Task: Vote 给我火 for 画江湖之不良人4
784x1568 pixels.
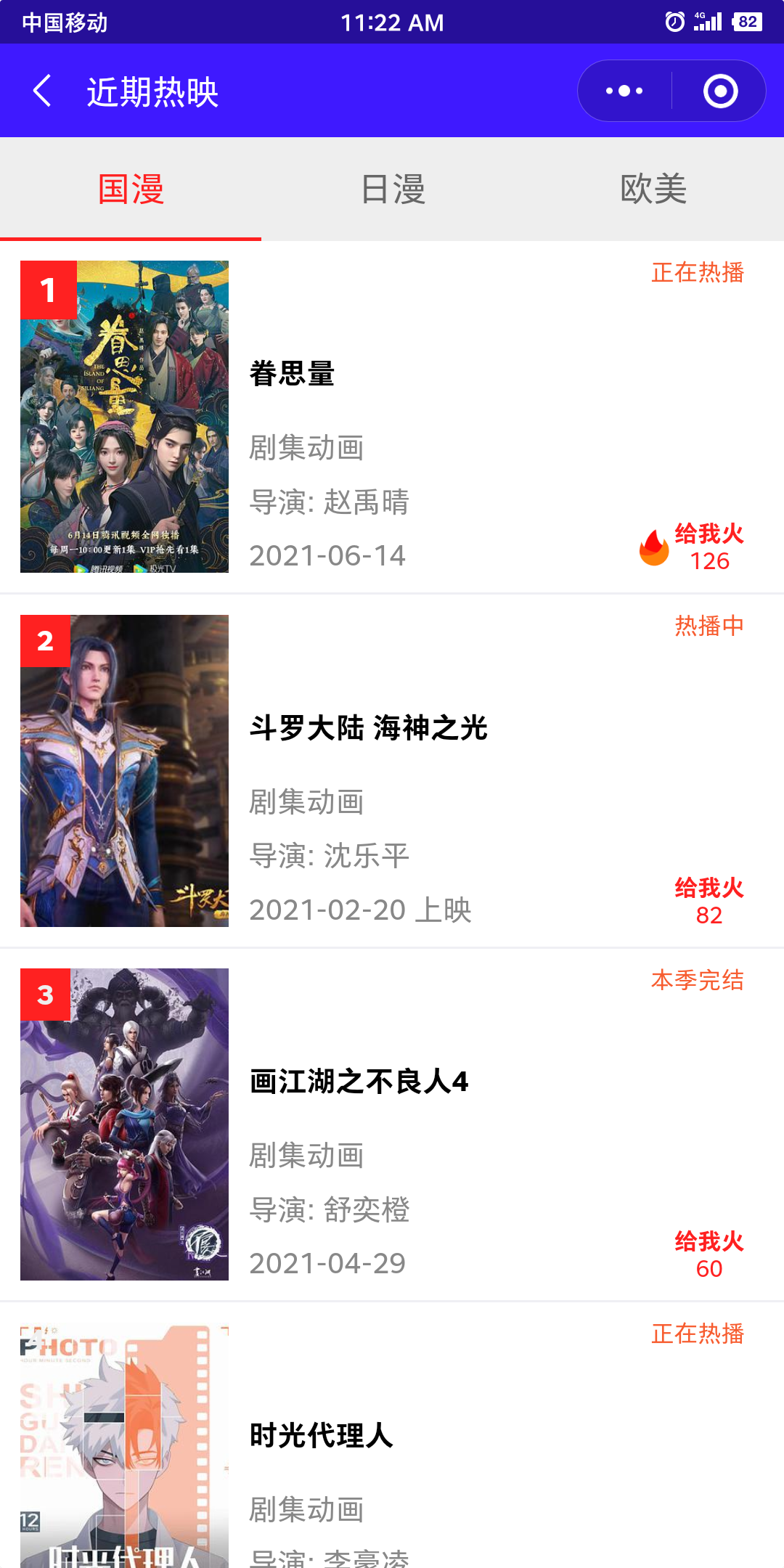Action: [709, 1254]
